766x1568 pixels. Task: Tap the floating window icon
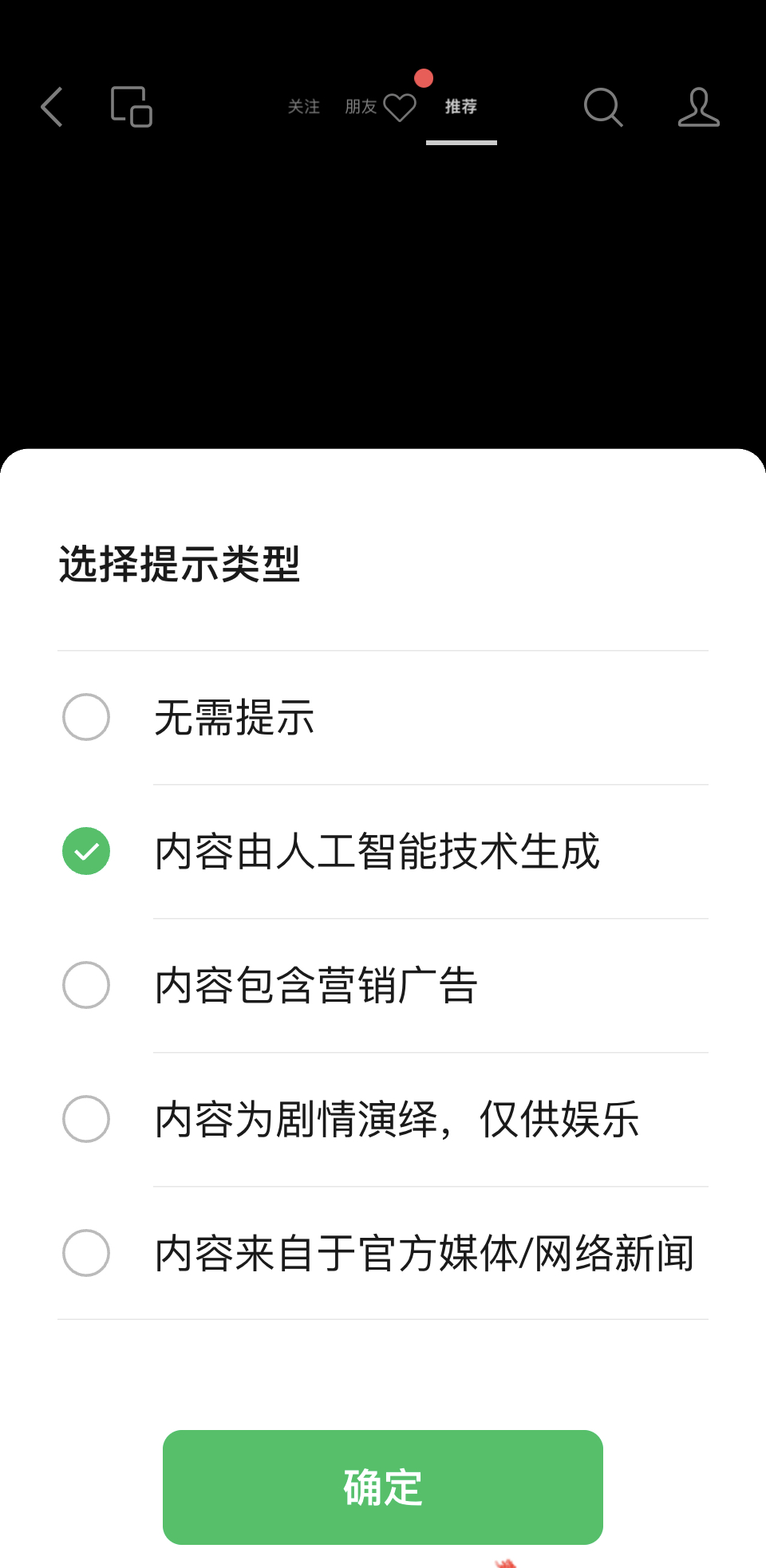(x=132, y=107)
